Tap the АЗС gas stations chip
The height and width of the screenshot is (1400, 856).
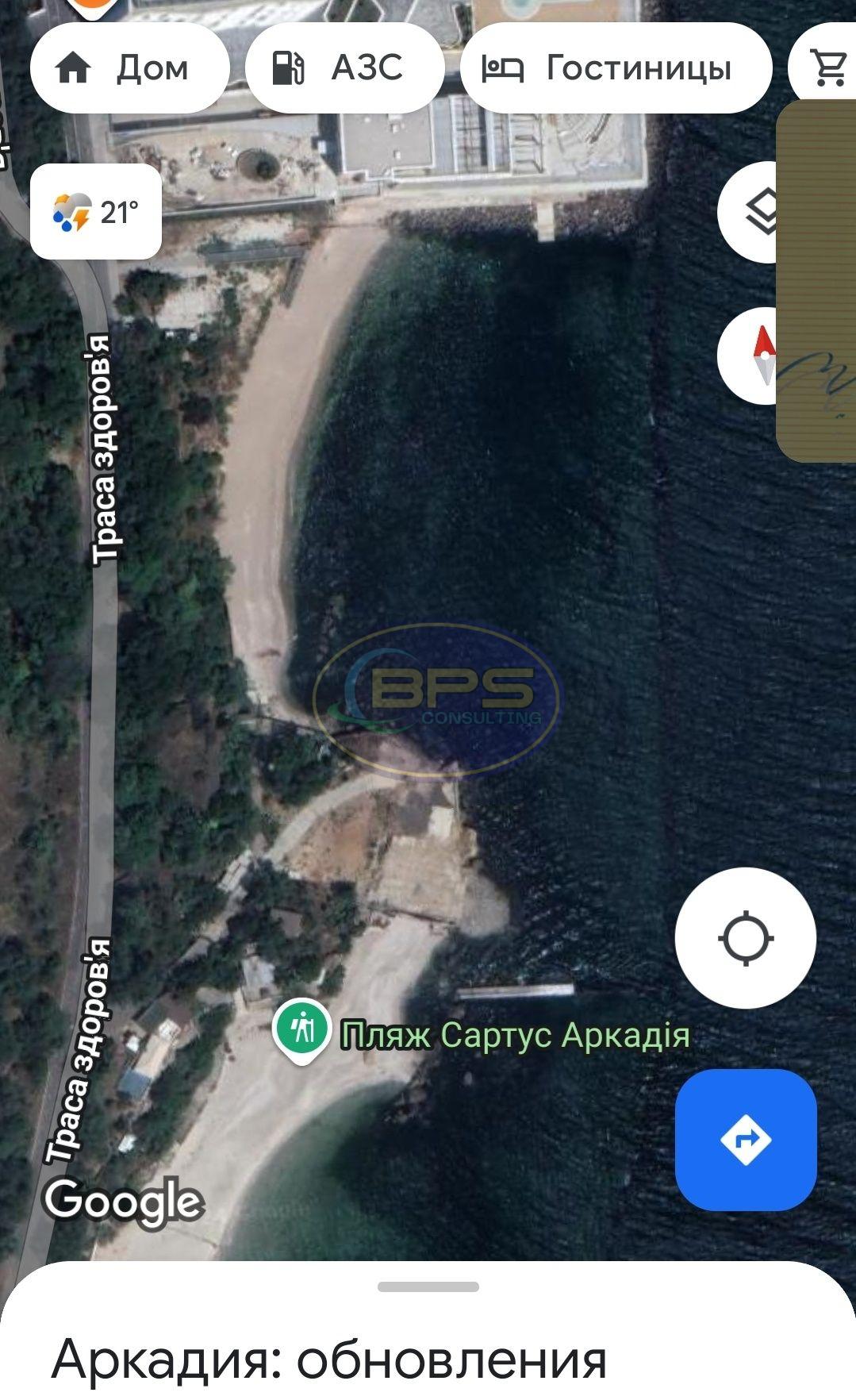[344, 68]
